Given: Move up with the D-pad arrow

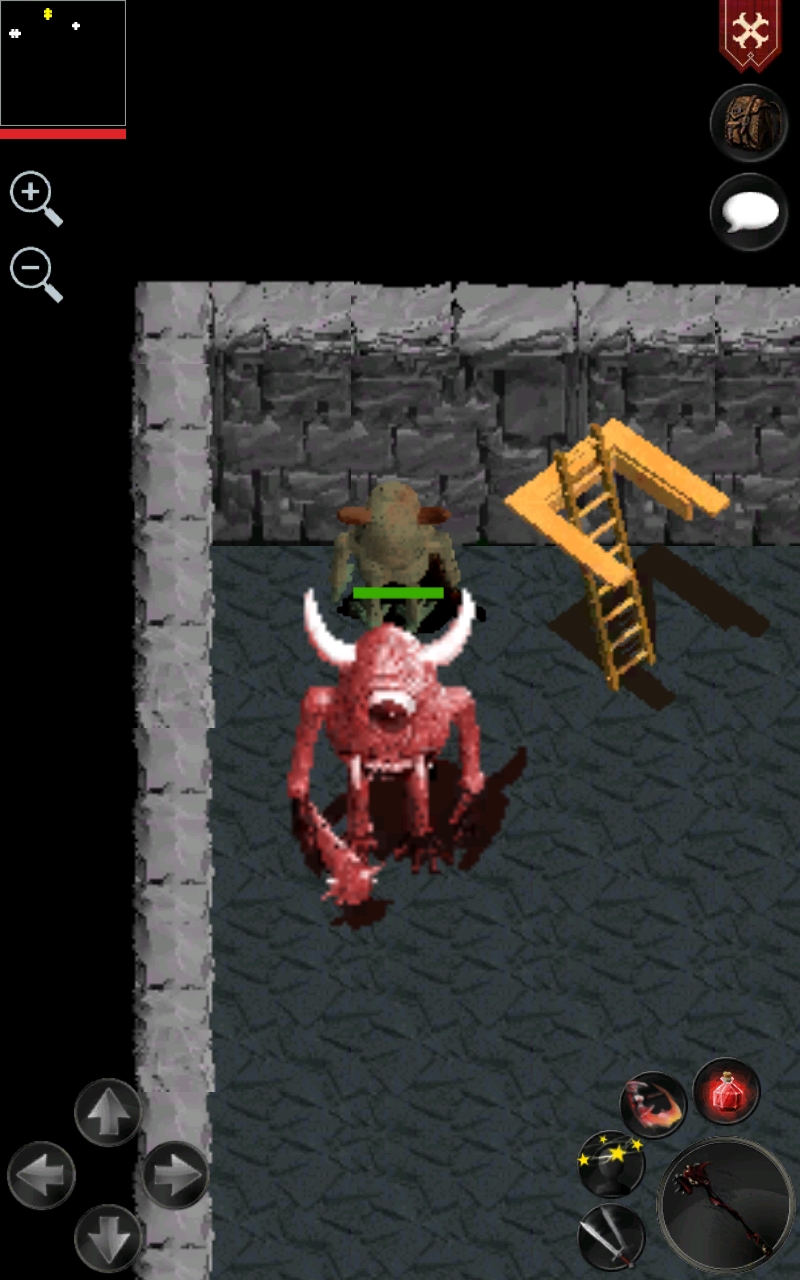Looking at the screenshot, I should [108, 1112].
